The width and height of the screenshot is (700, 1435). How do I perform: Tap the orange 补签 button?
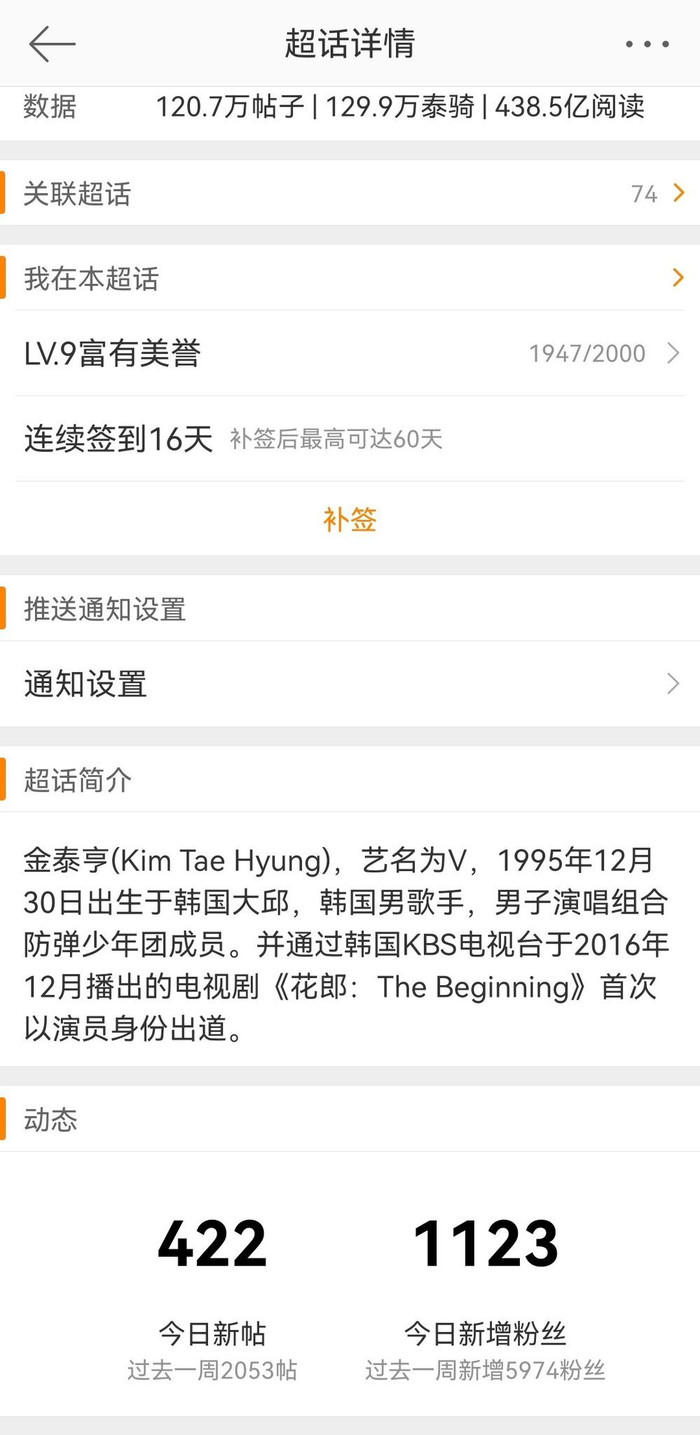pyautogui.click(x=349, y=519)
